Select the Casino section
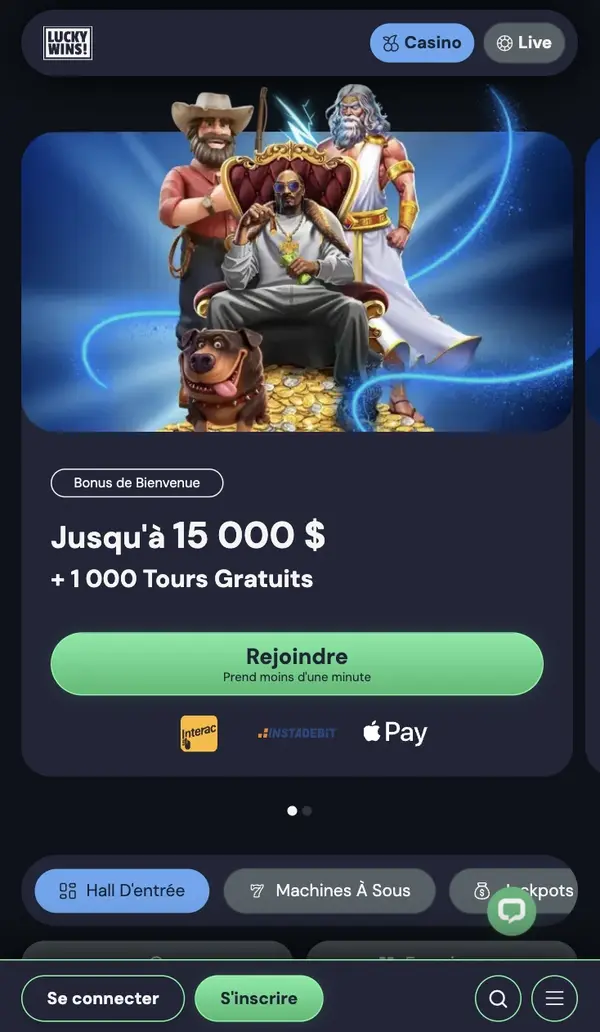 (421, 43)
